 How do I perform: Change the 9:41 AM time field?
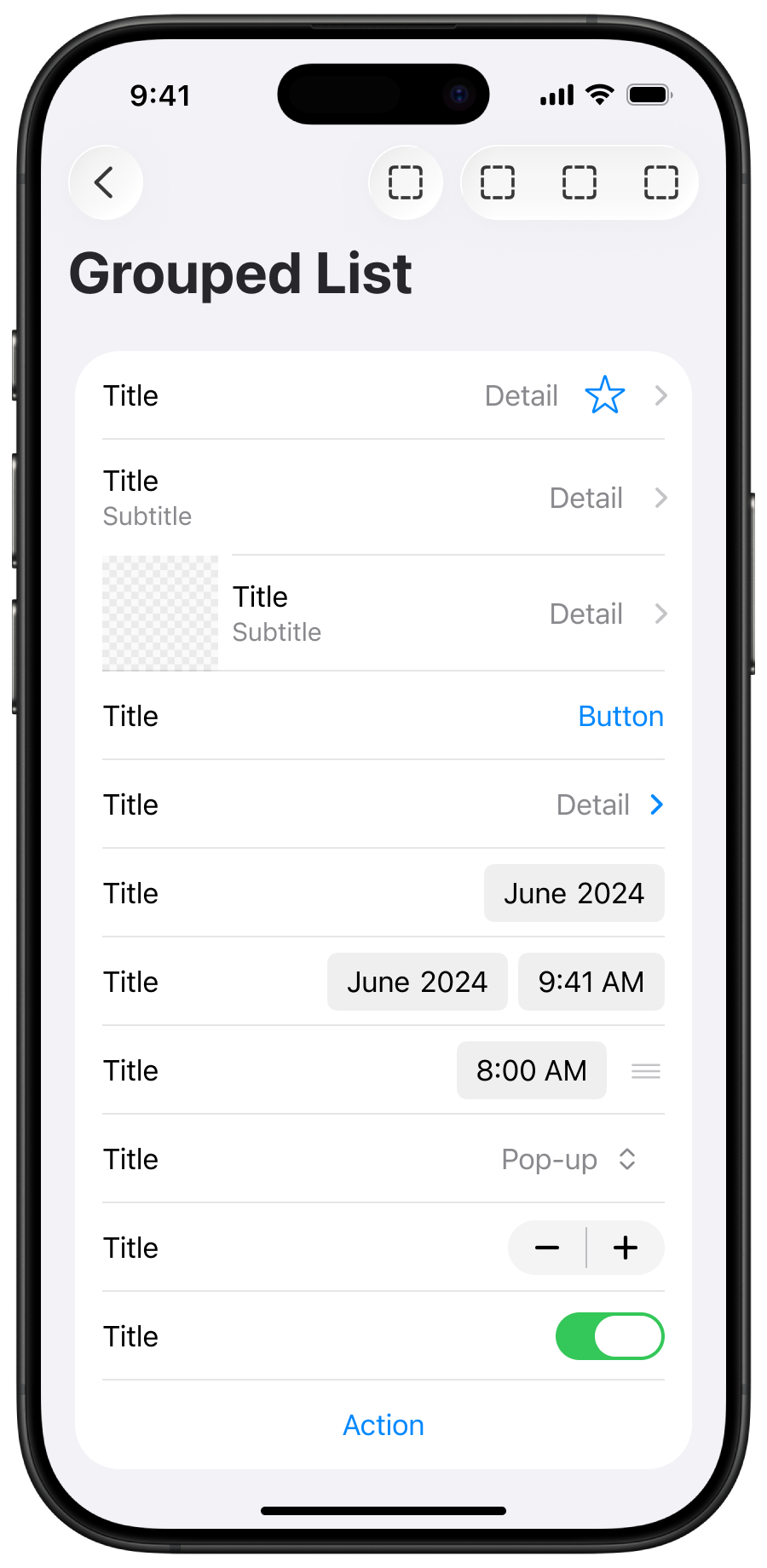tap(591, 982)
